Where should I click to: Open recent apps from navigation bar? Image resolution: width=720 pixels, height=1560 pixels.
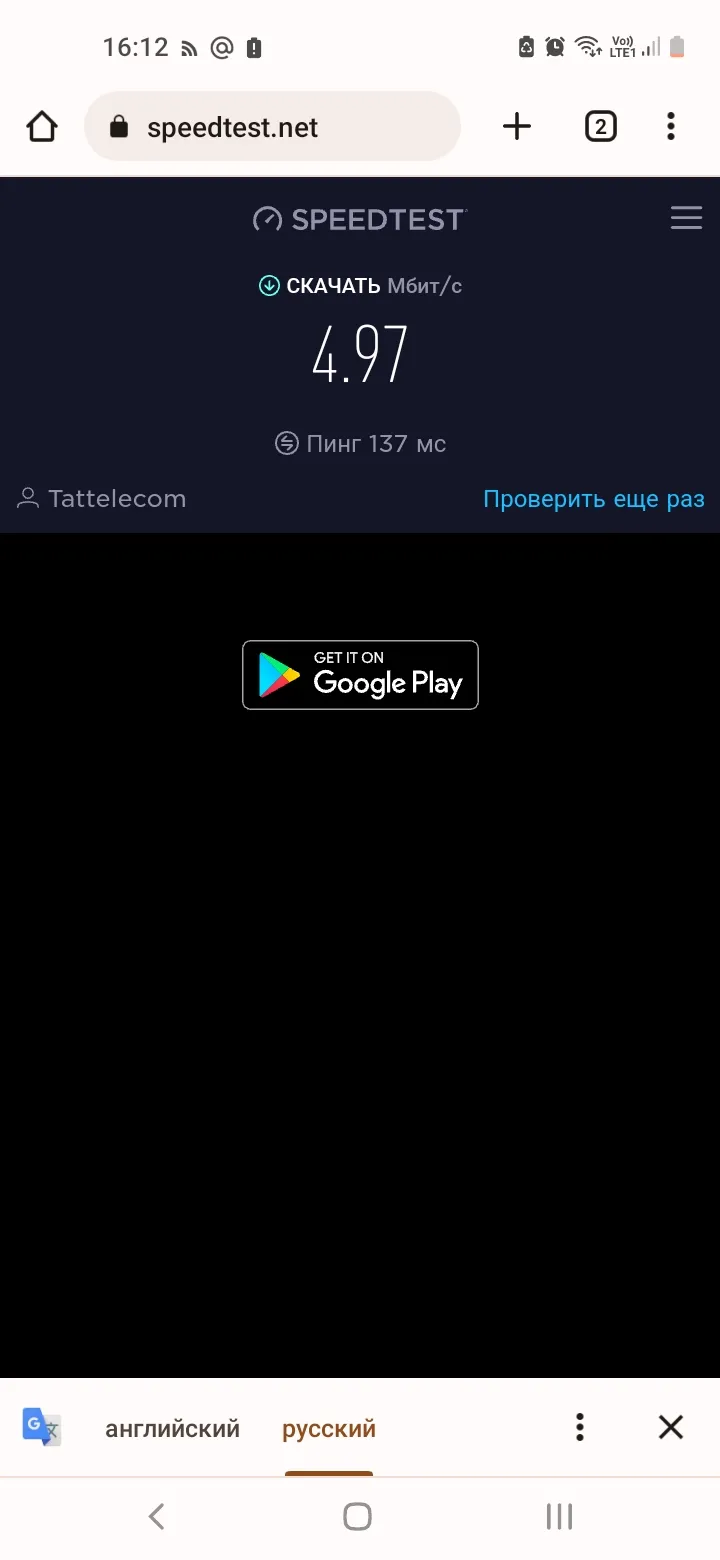click(x=559, y=1516)
